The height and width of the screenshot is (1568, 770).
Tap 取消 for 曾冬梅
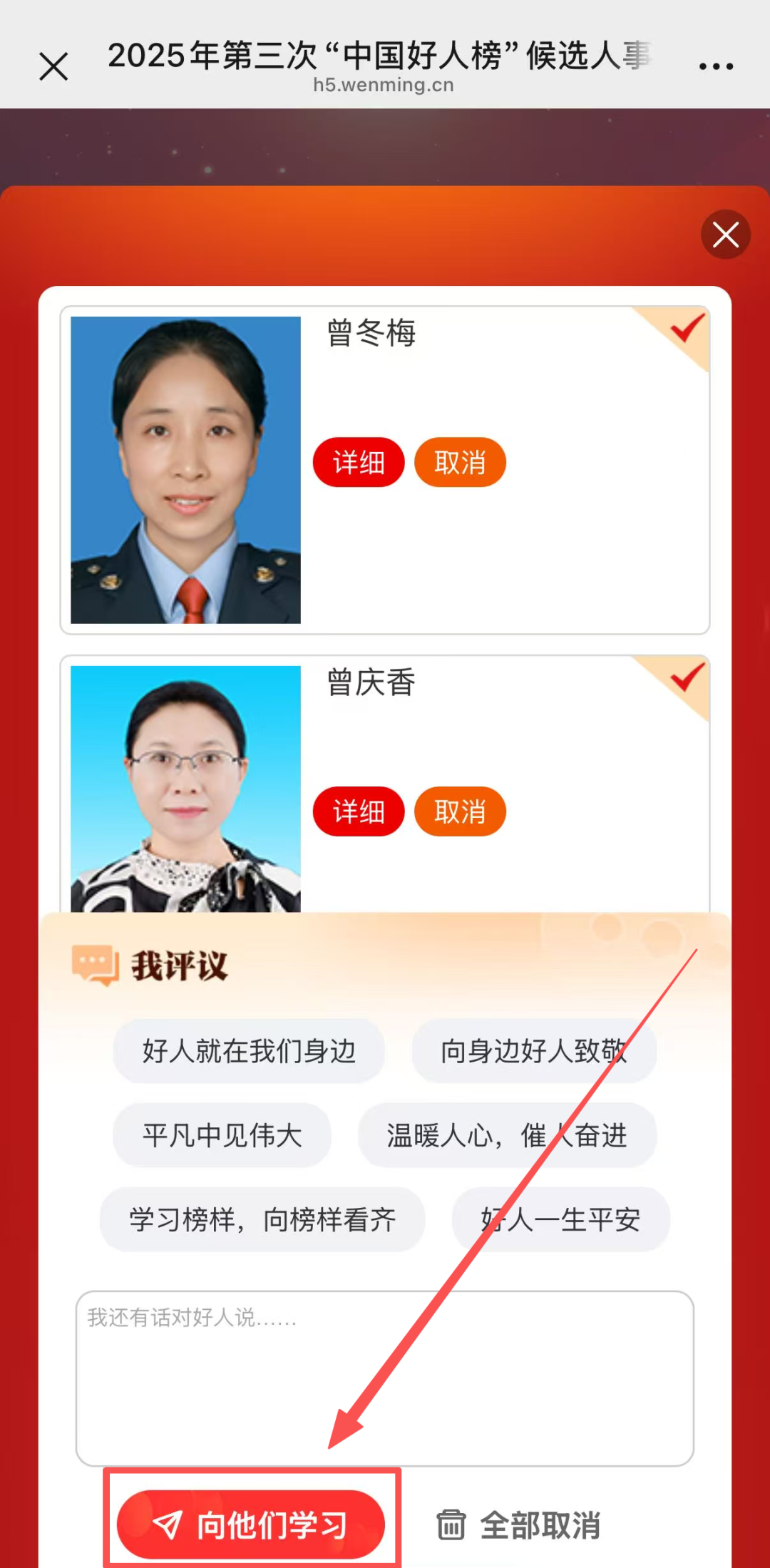click(x=460, y=463)
